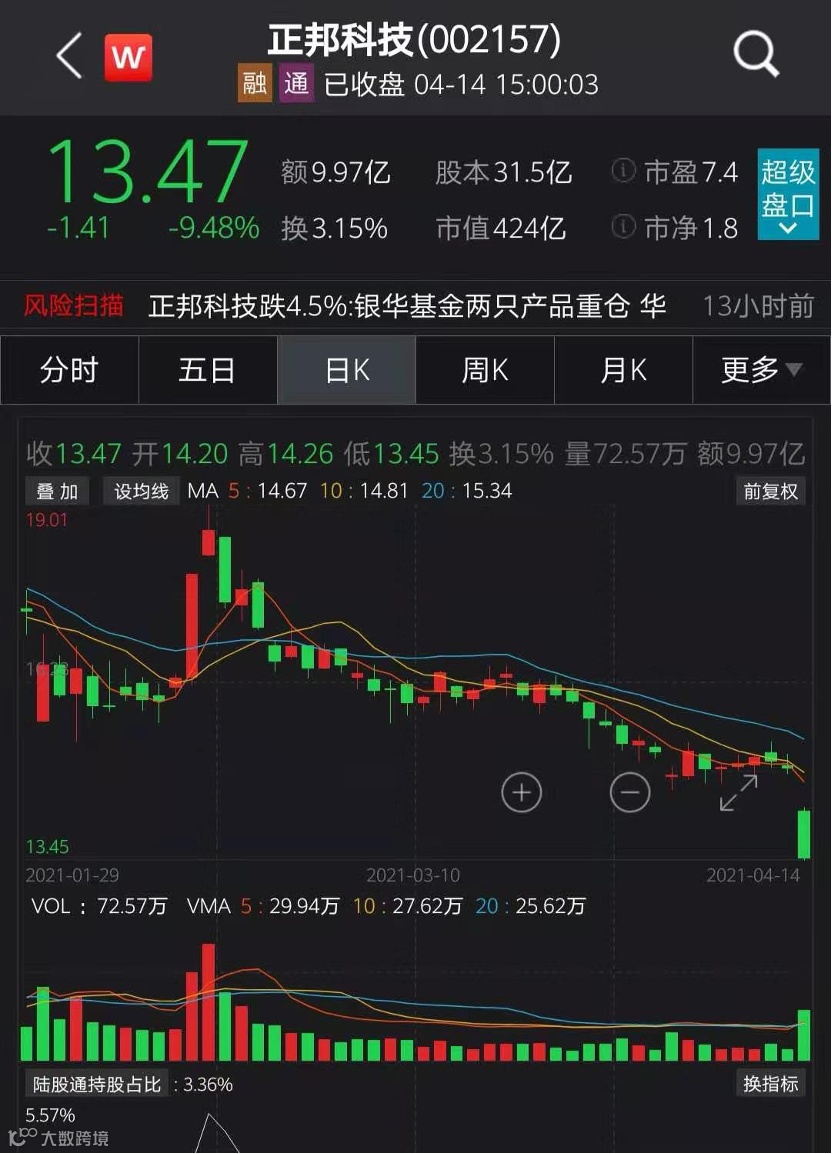
Task: Open the stock search magnifier
Action: 756,55
